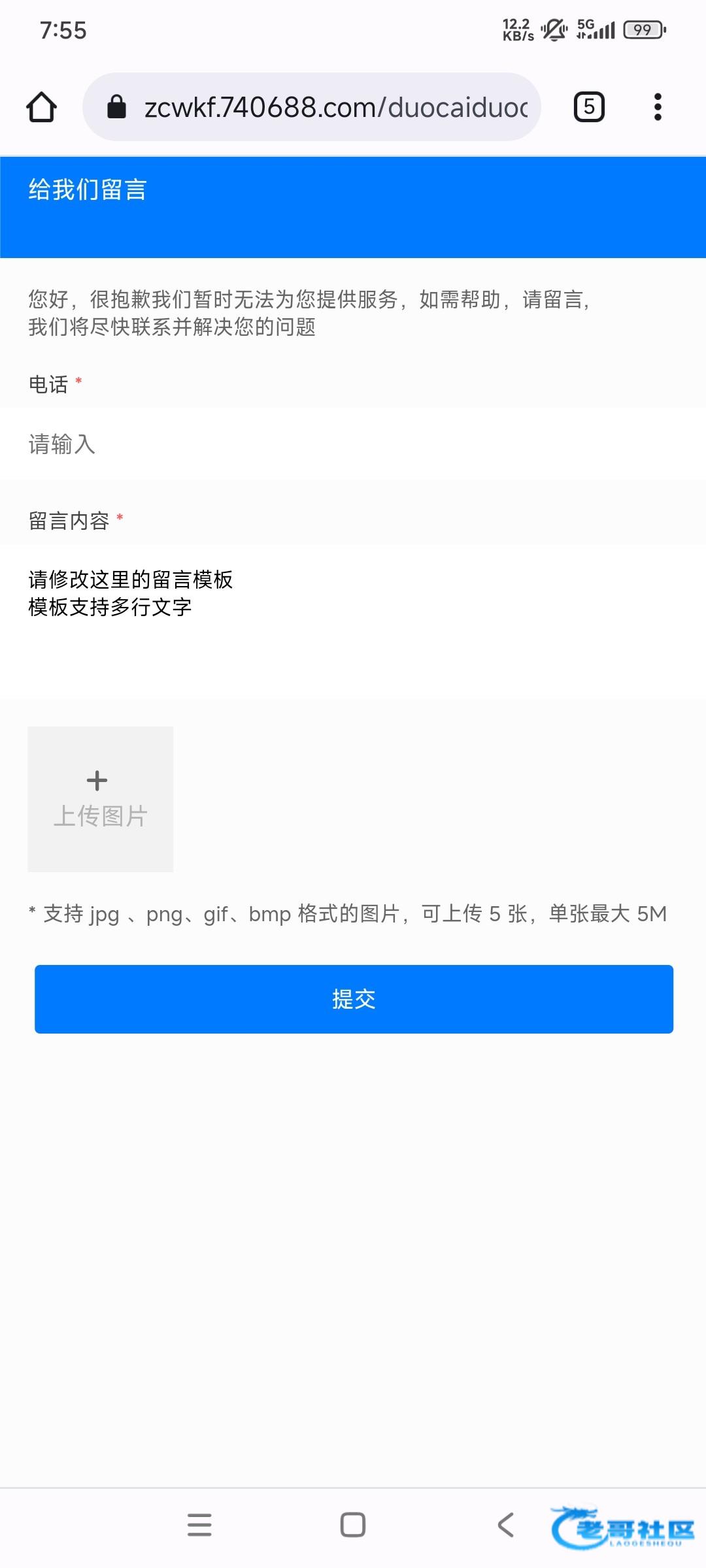
Task: Focus the 电话 phone input field
Action: [x=353, y=444]
